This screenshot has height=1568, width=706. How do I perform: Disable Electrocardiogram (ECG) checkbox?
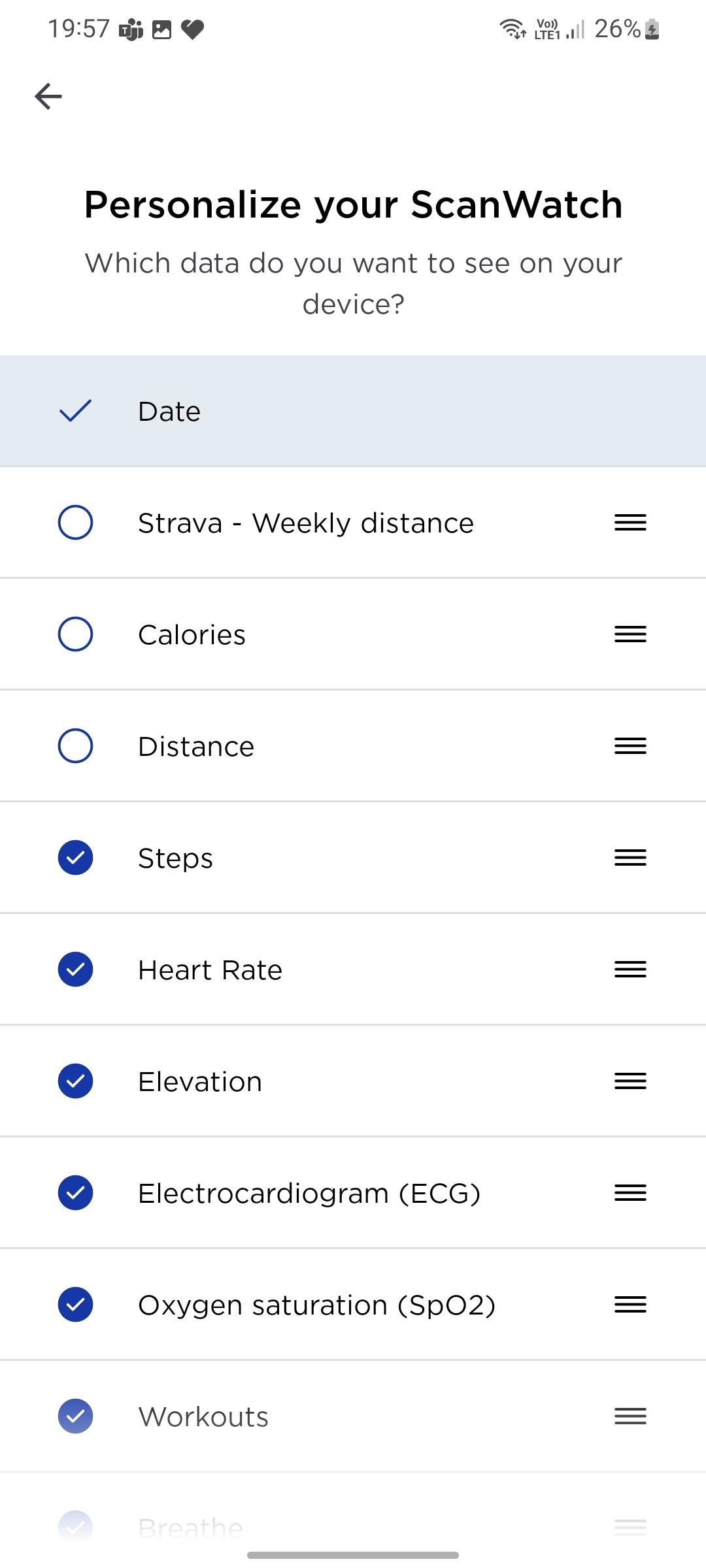click(75, 1193)
